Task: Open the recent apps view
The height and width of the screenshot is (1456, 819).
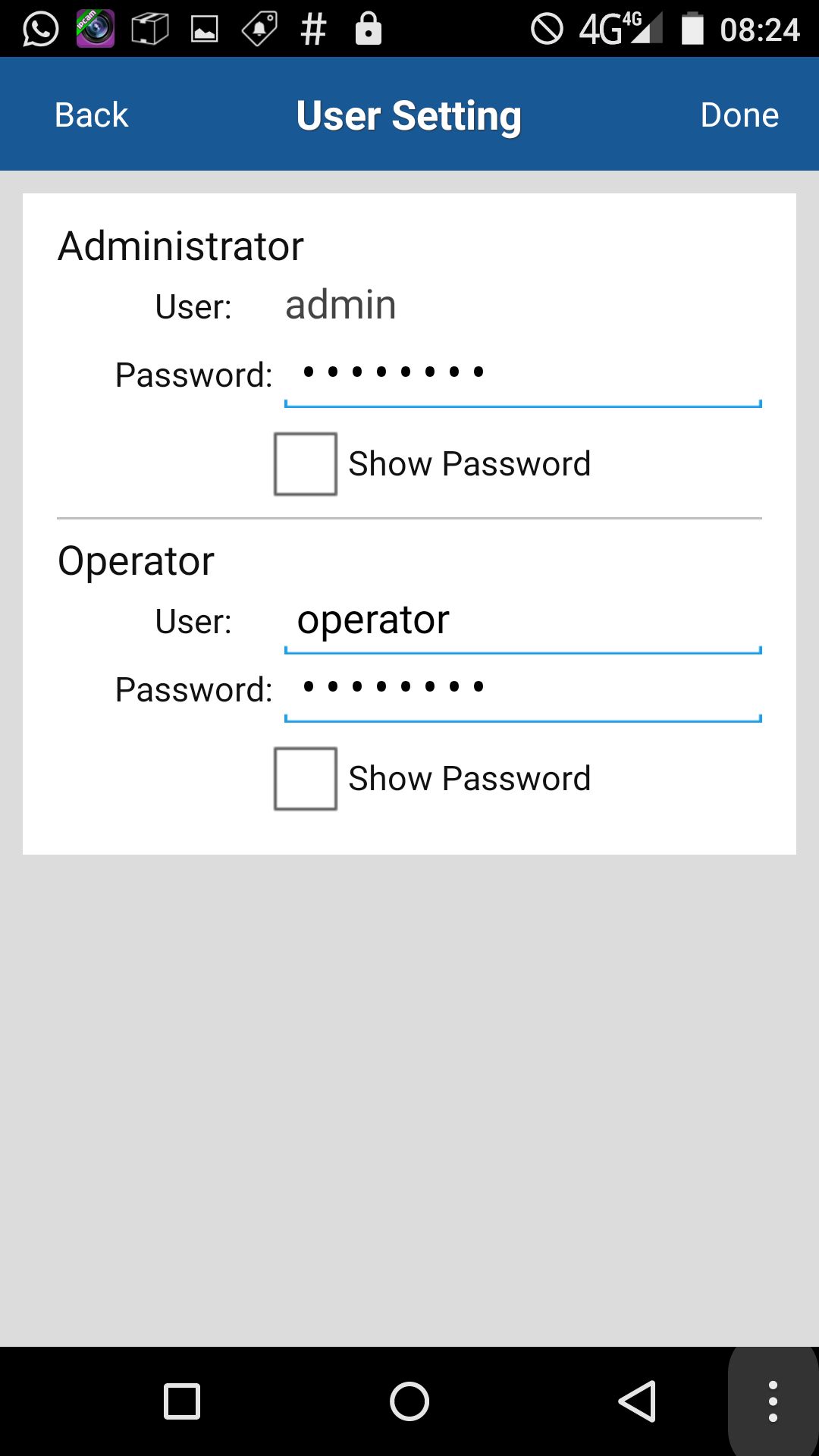Action: [182, 1401]
